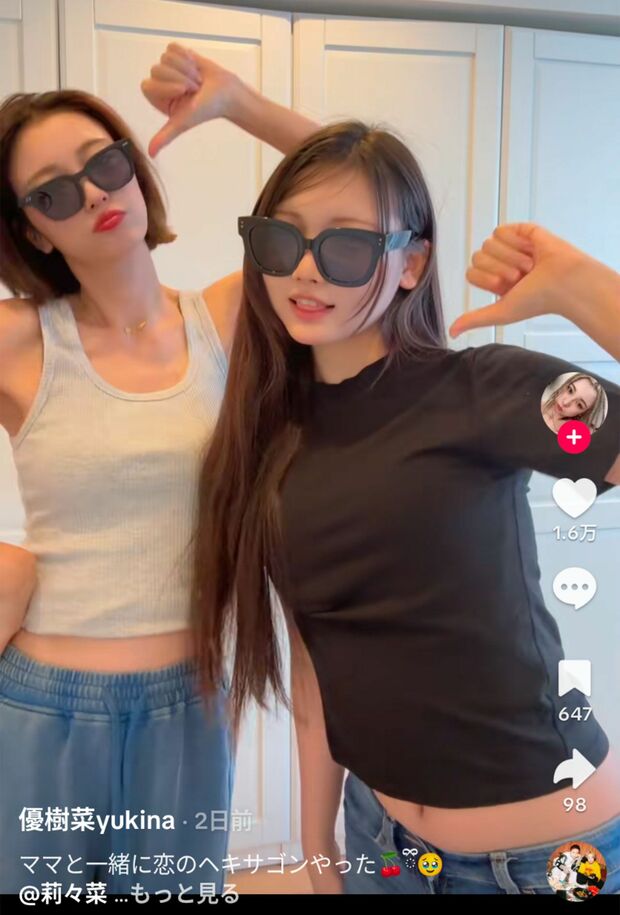620x915 pixels.
Task: Open the comments speech bubble
Action: click(x=574, y=588)
